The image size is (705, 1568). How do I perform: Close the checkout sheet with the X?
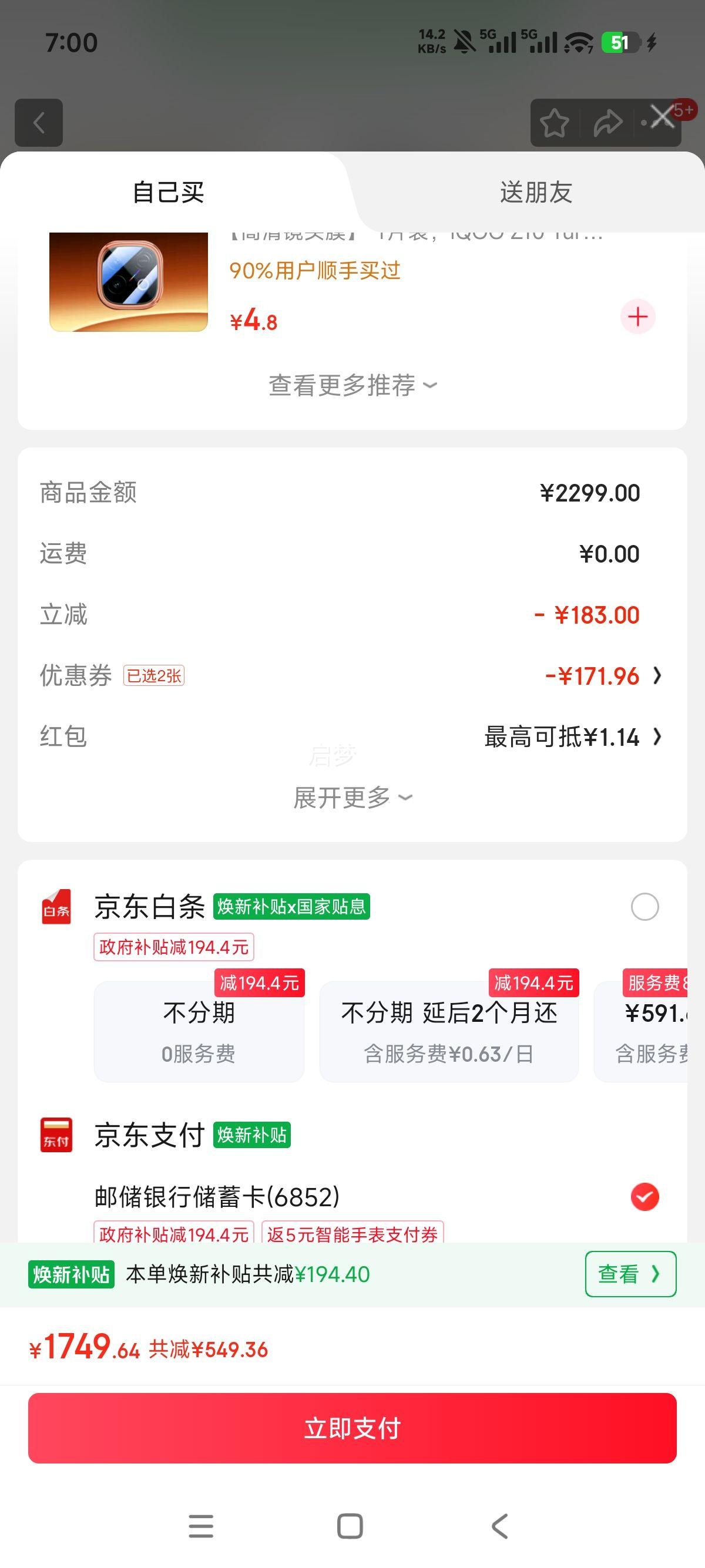point(662,117)
